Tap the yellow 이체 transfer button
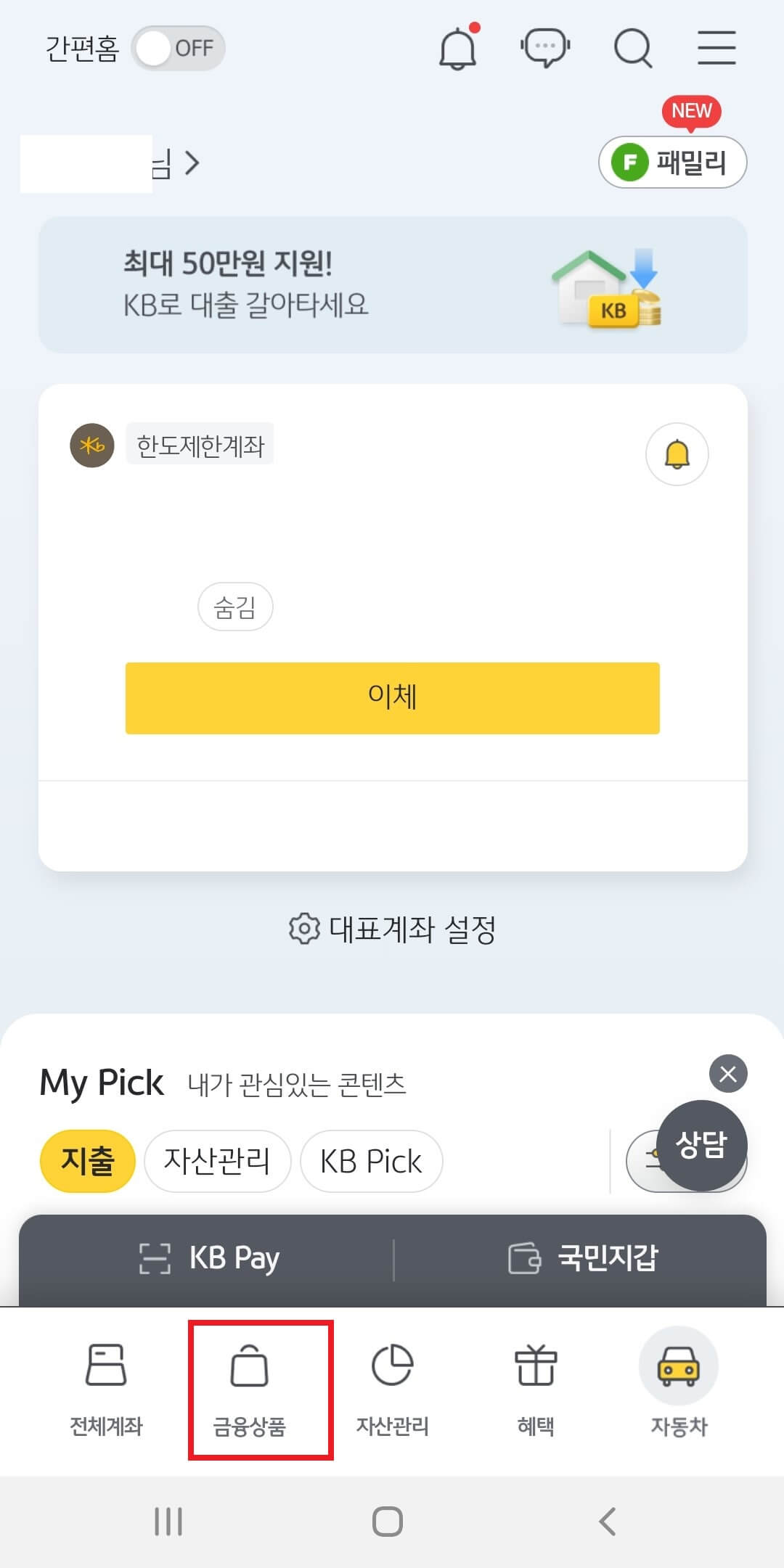Viewport: 784px width, 1568px height. point(392,697)
